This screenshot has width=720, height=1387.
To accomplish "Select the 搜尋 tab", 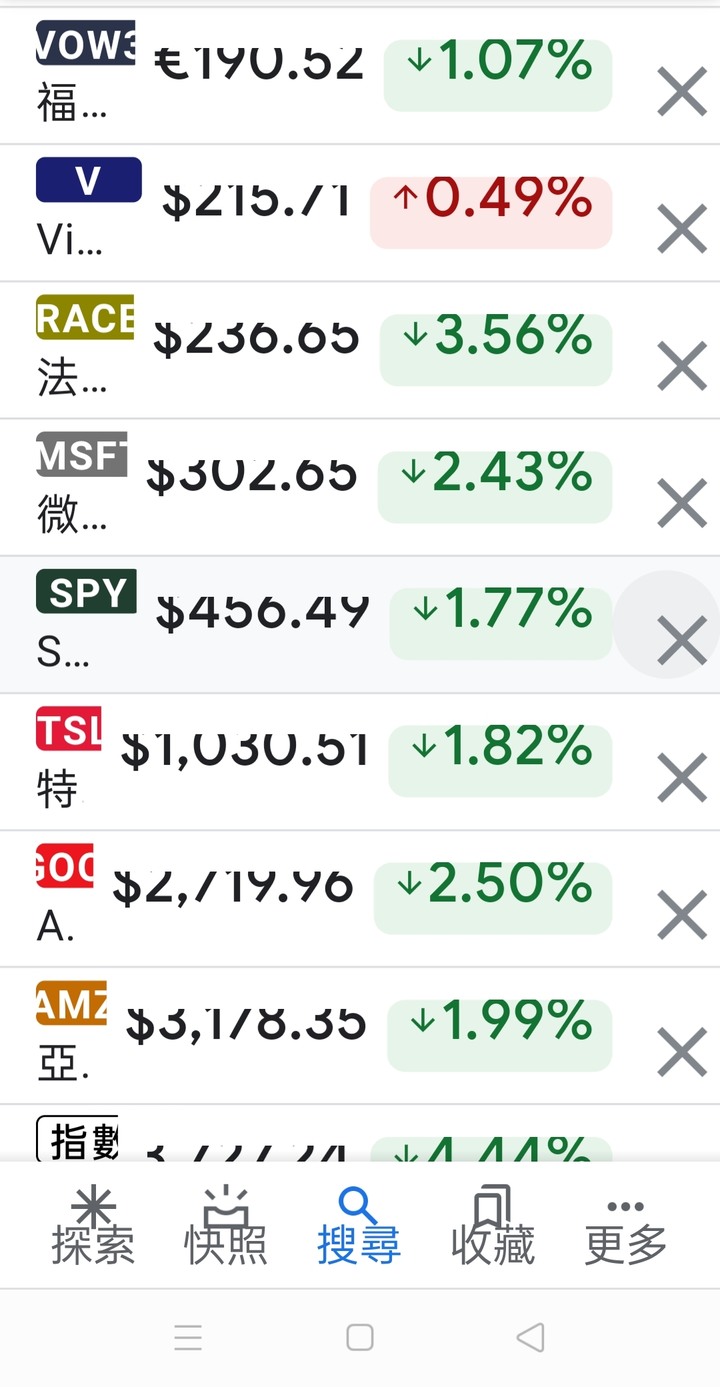I will click(x=359, y=1227).
